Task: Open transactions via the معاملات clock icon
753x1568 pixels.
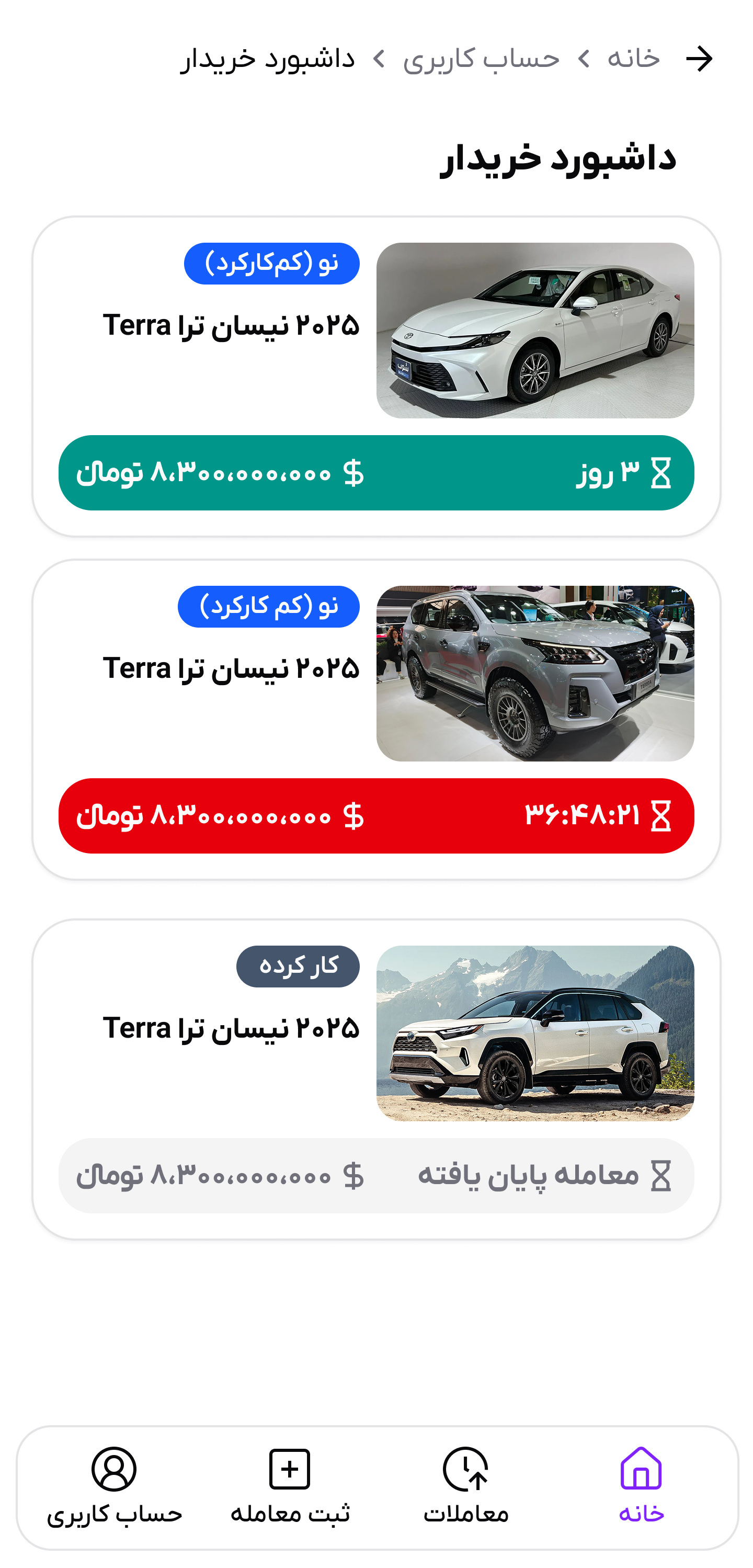Action: coord(466,1468)
